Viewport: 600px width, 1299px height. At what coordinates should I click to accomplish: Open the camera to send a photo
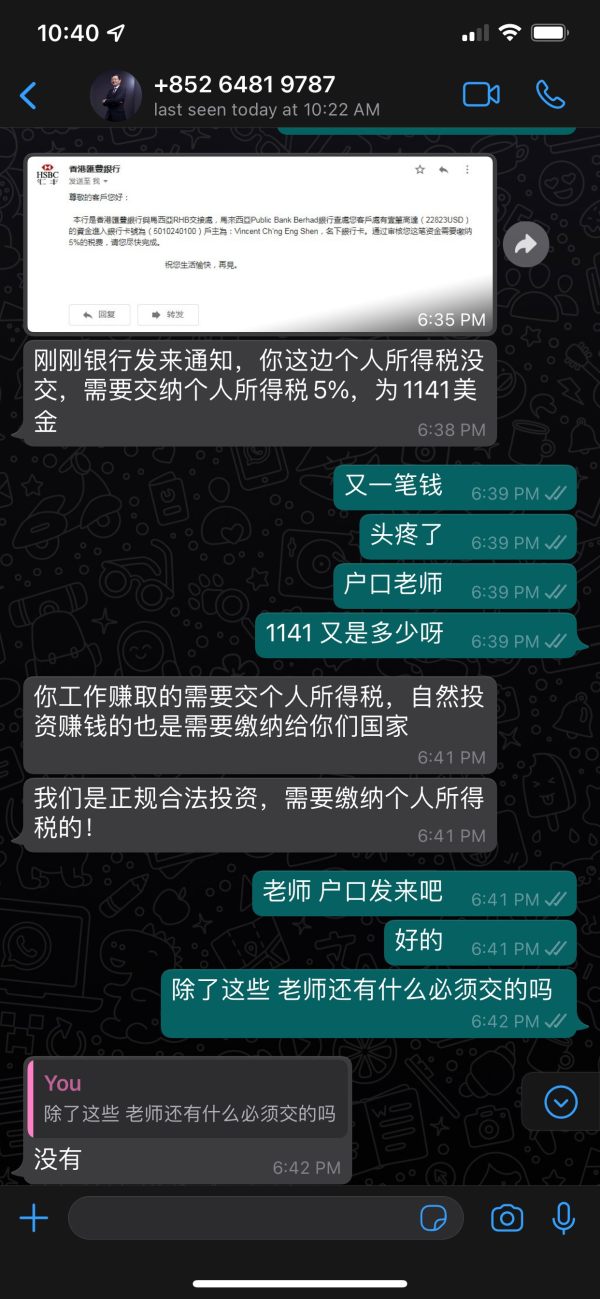point(507,1218)
